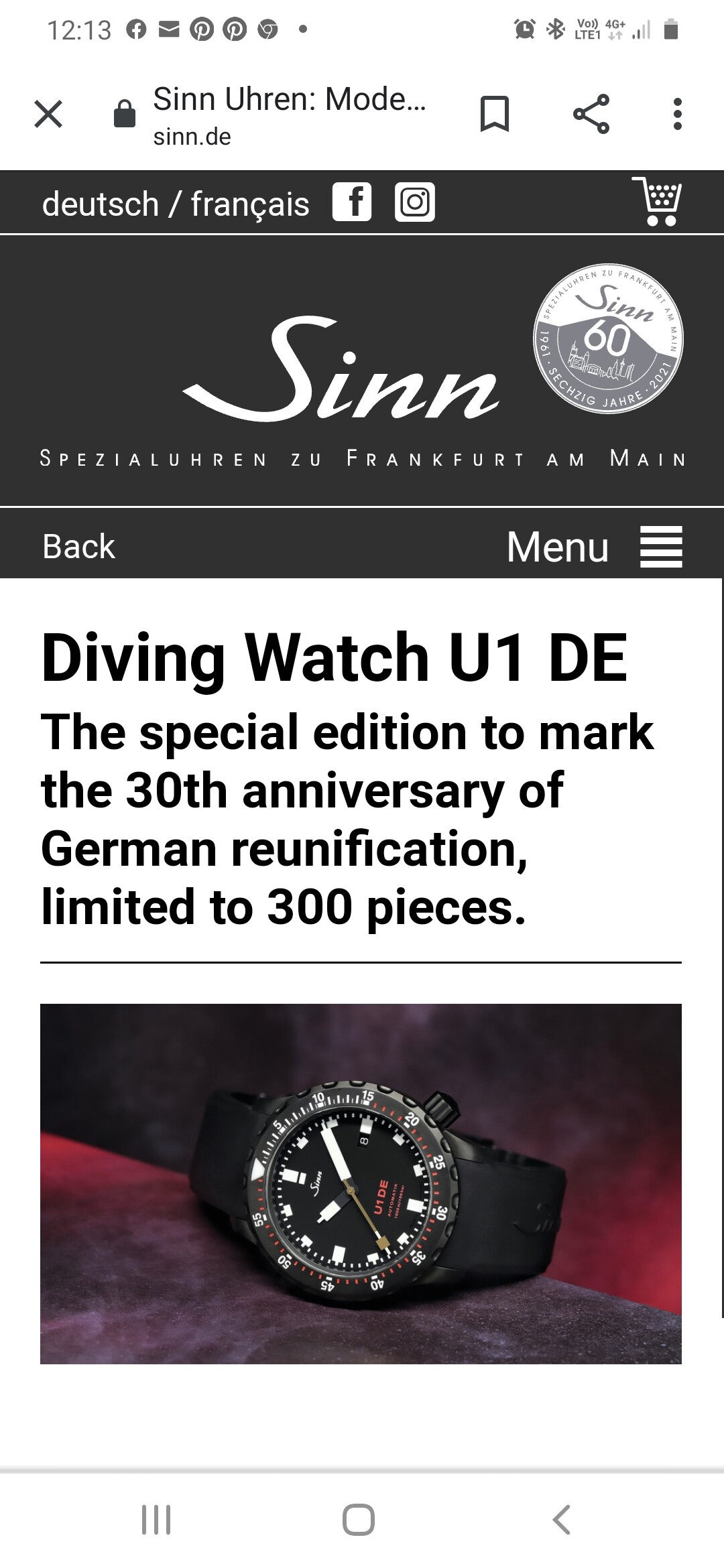
Task: Open Sinn's Facebook page
Action: 352,202
